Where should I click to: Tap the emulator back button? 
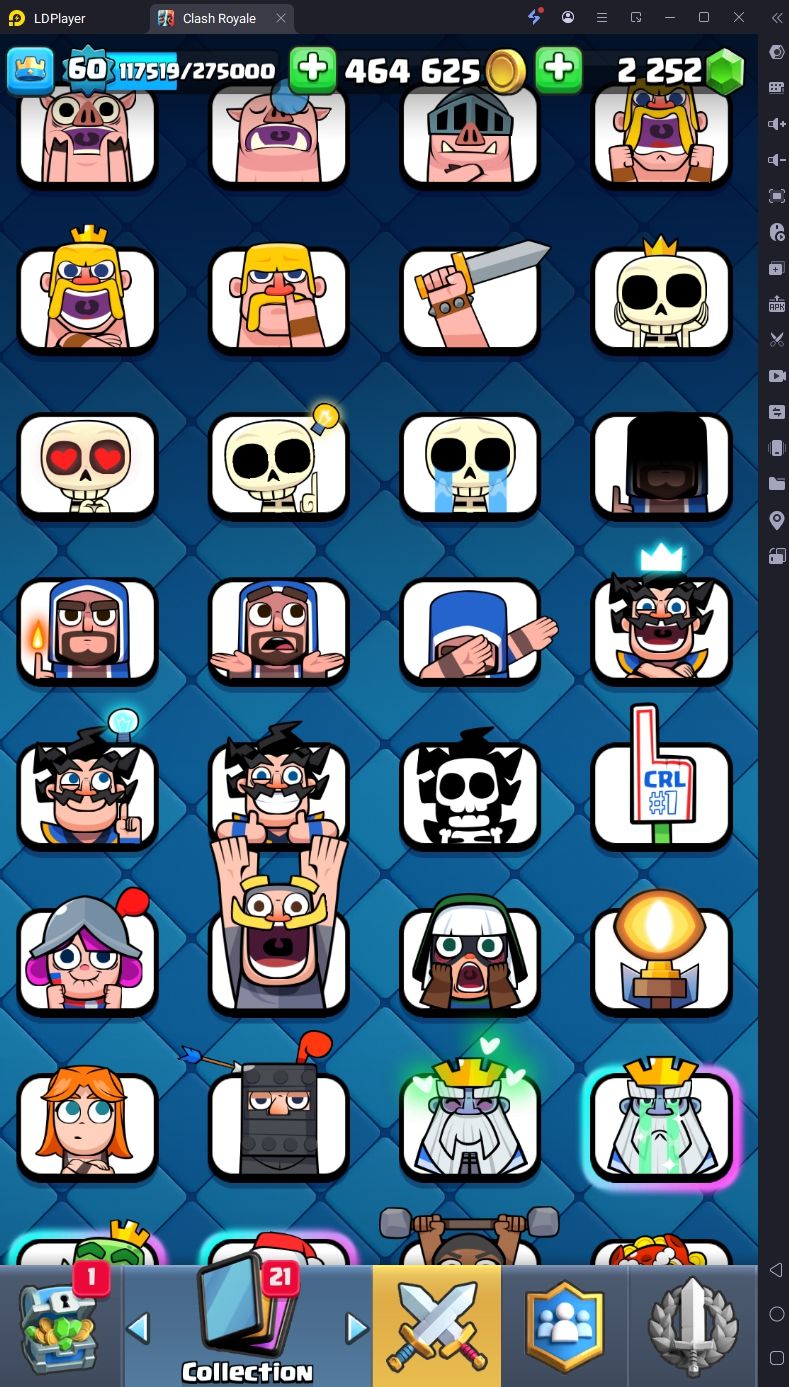coord(776,1270)
